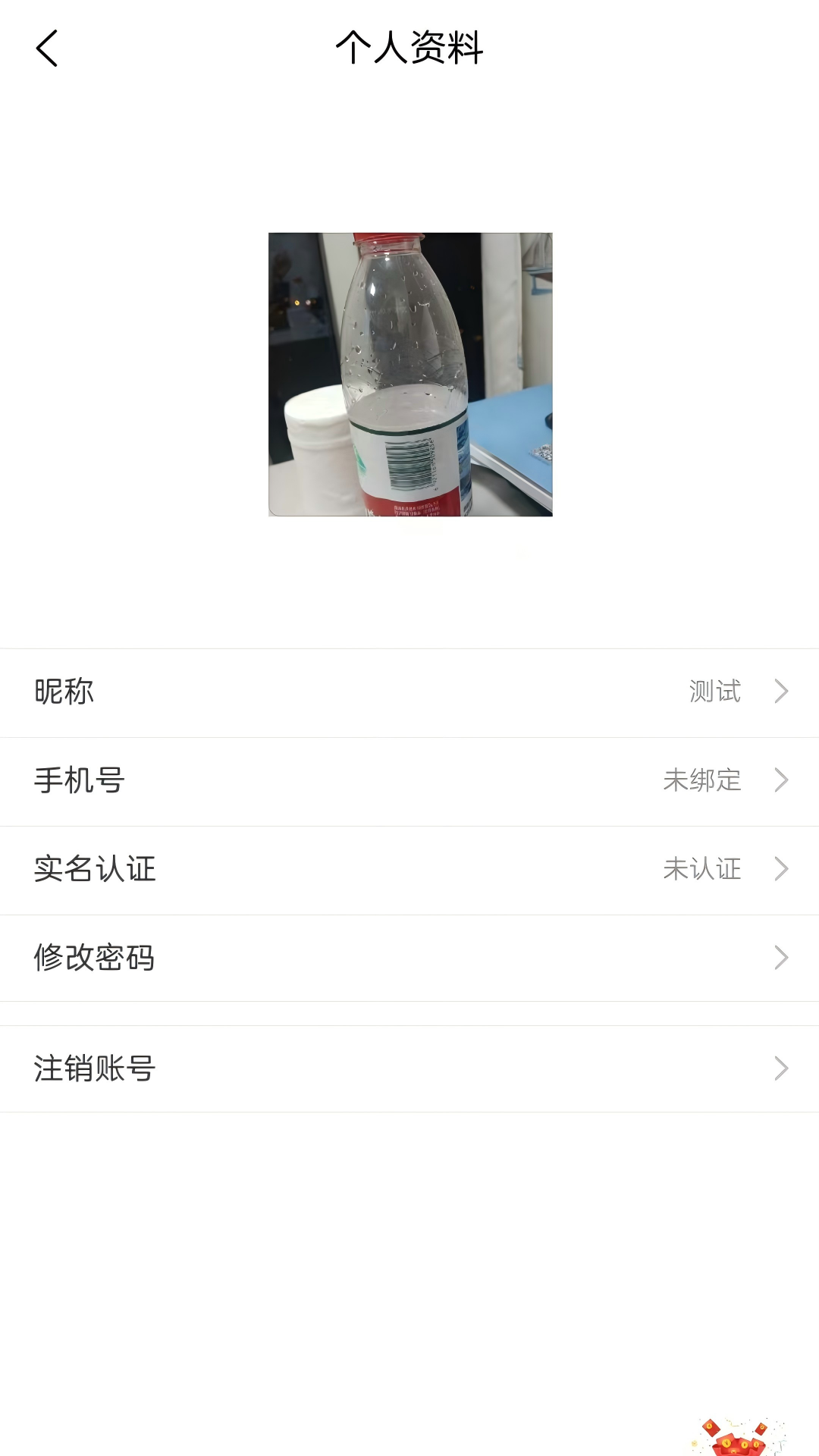Tap the 昵称 menu row
819x1456 pixels.
[x=64, y=692]
